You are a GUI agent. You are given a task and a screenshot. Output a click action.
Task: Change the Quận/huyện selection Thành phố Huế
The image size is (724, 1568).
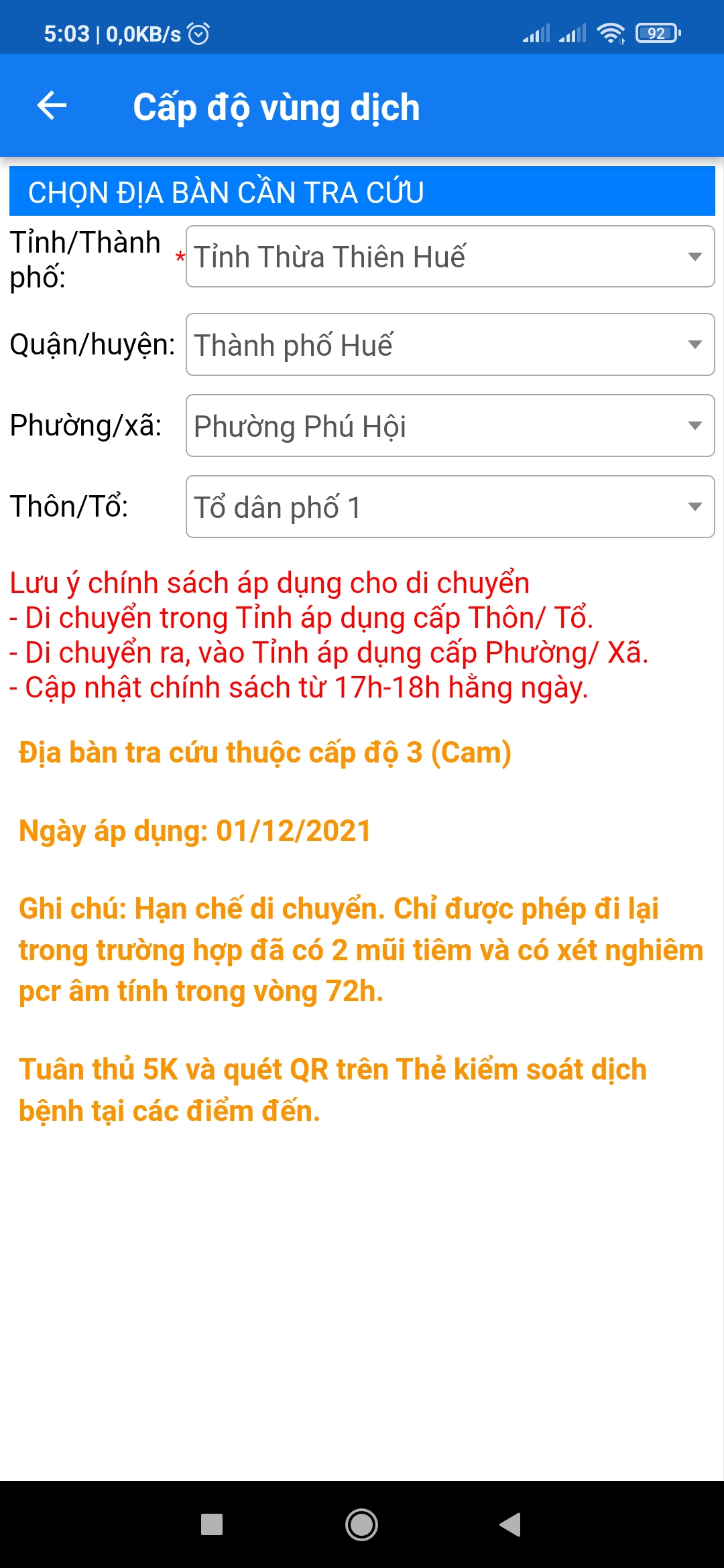pyautogui.click(x=450, y=344)
